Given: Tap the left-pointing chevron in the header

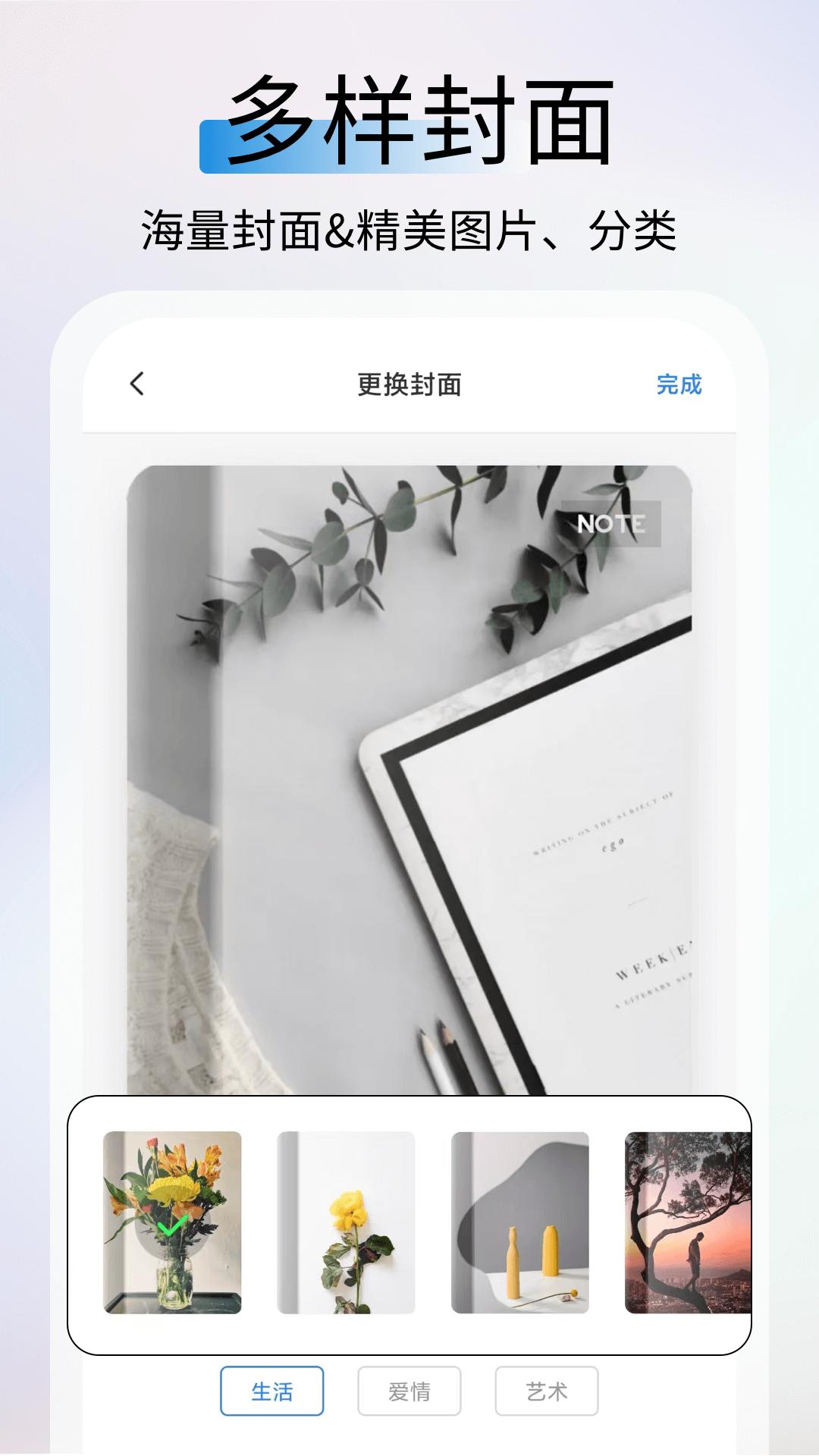Looking at the screenshot, I should pyautogui.click(x=136, y=385).
